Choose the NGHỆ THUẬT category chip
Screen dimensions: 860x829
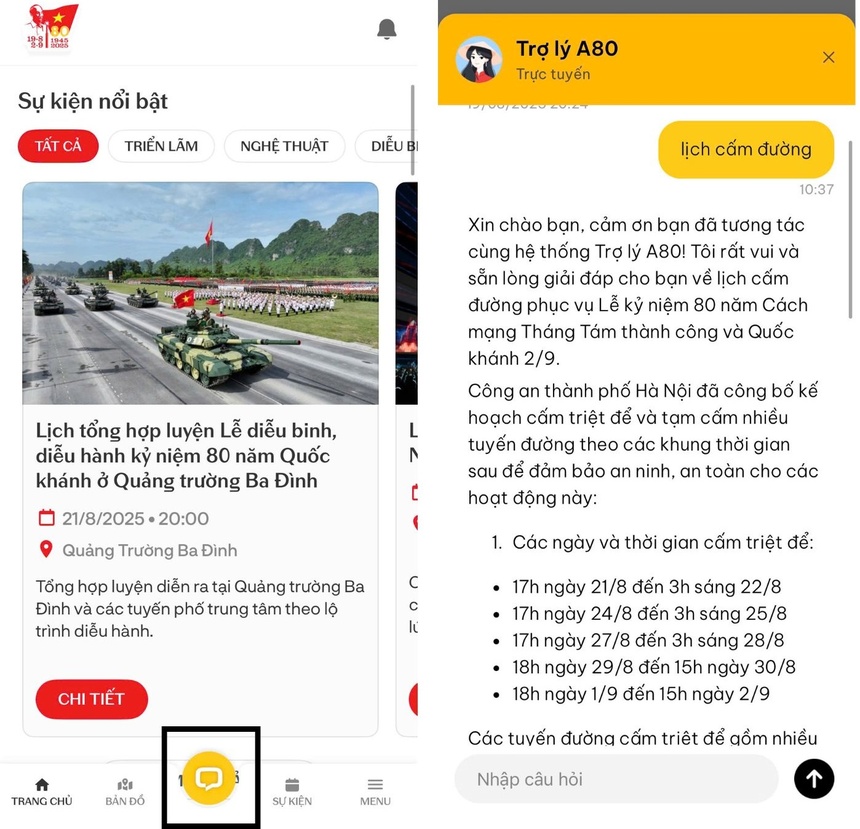coord(284,146)
